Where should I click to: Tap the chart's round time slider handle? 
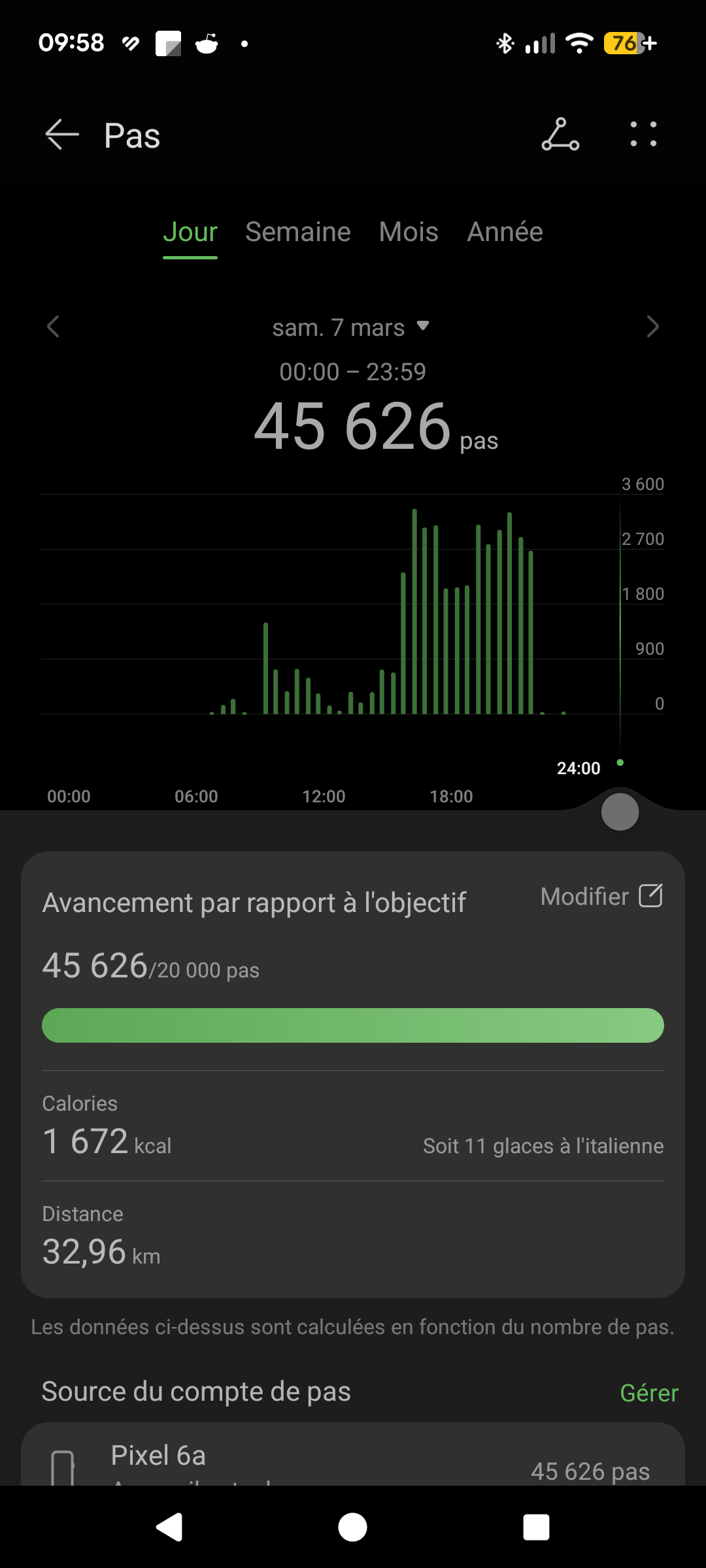tap(620, 812)
